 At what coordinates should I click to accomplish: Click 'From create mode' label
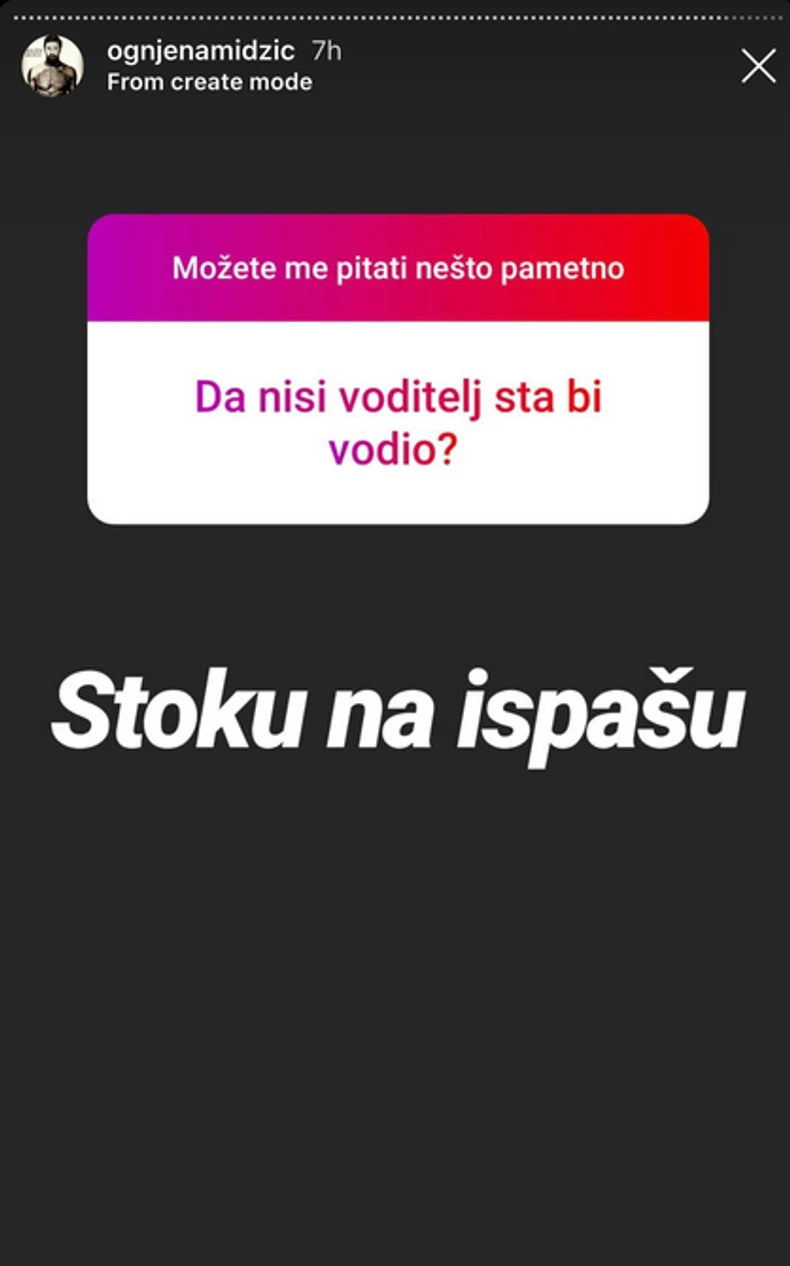click(x=207, y=82)
